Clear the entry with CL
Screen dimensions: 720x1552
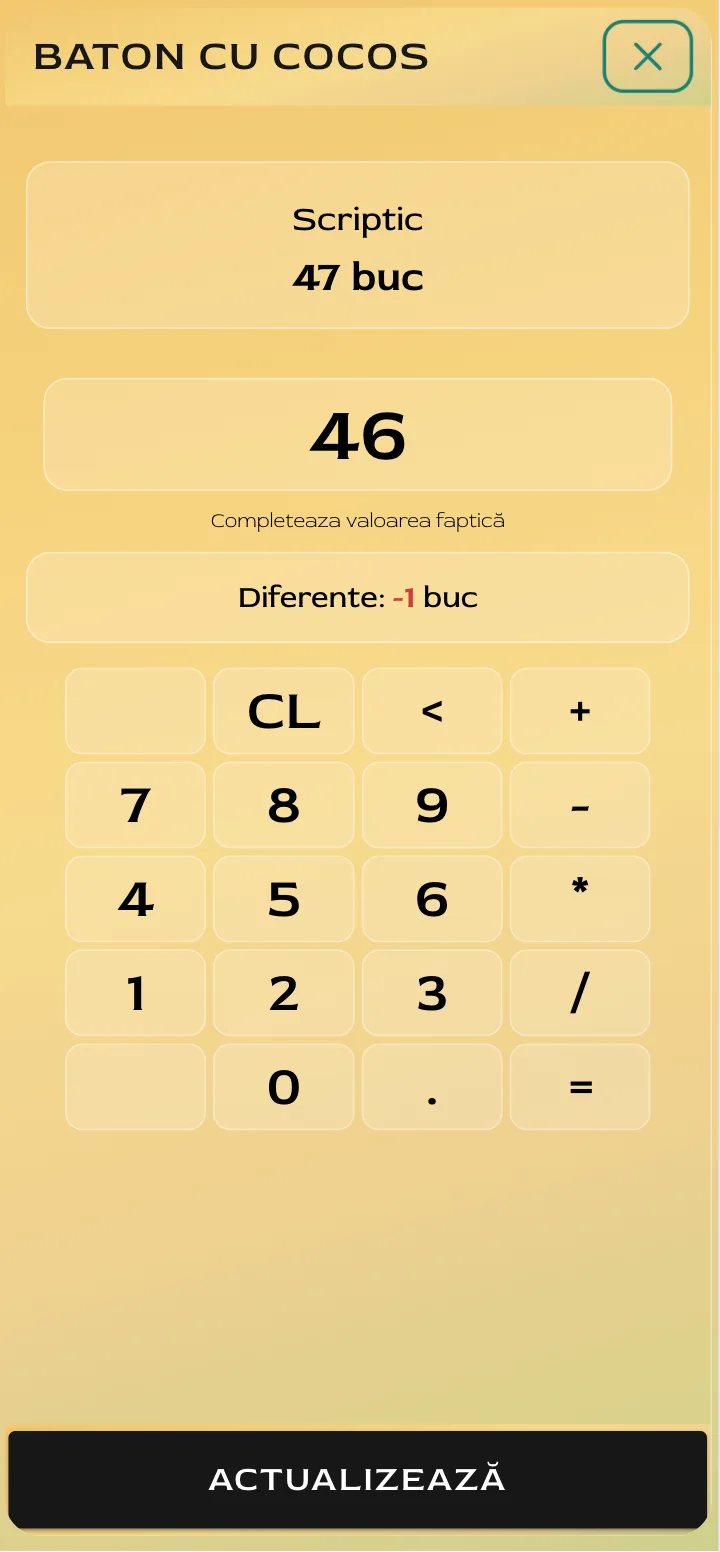point(284,711)
